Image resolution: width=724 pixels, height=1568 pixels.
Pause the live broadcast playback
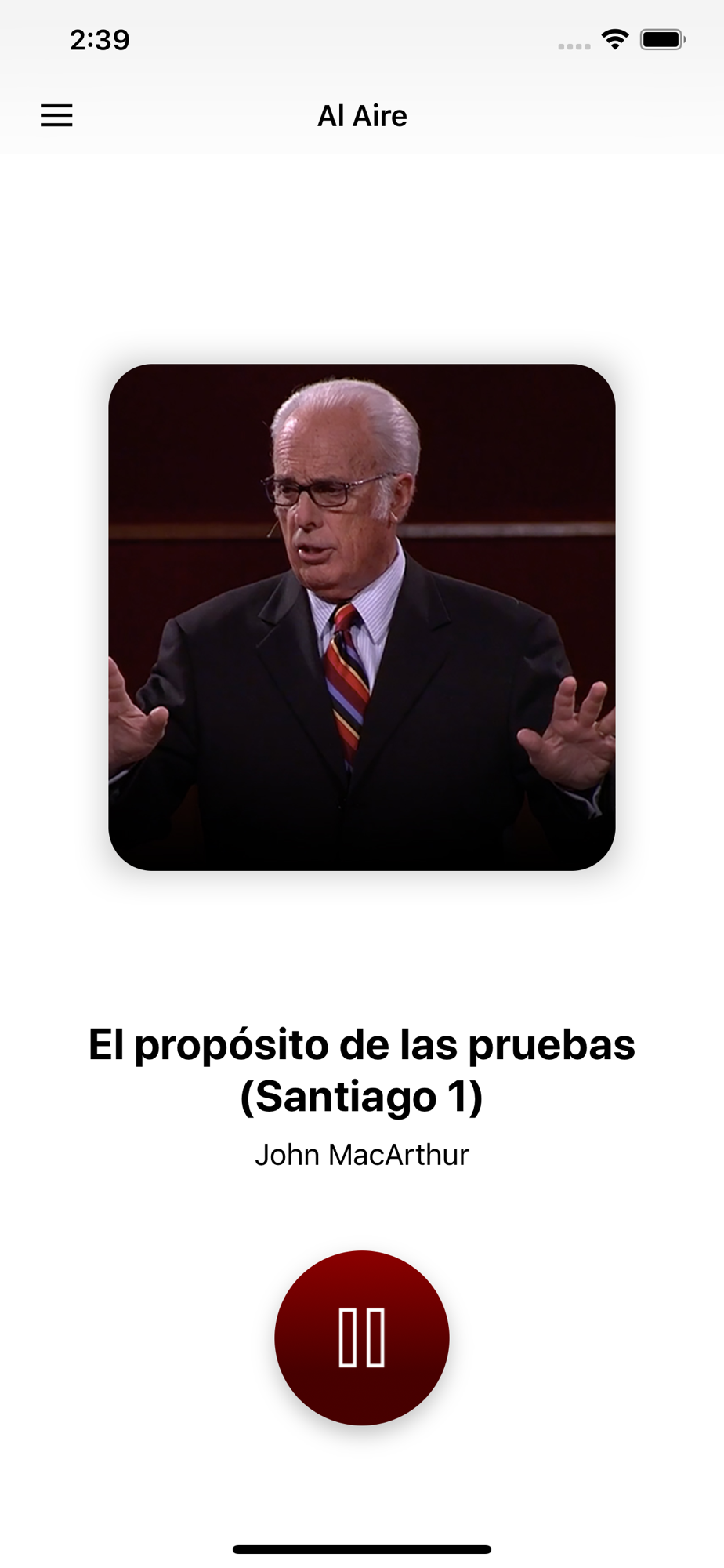click(x=361, y=1338)
